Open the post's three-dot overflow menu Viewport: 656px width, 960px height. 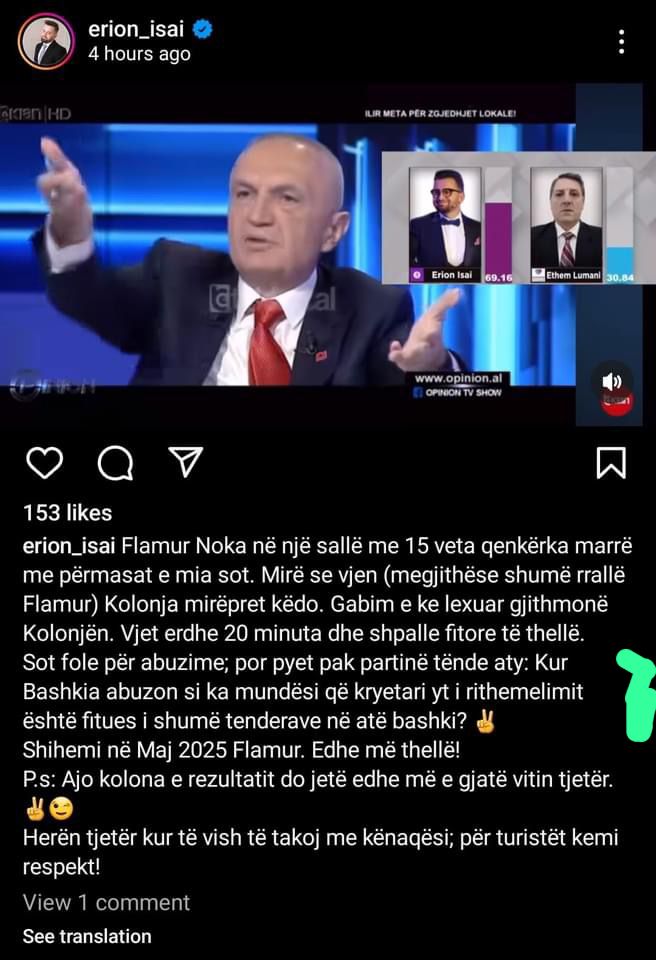click(x=621, y=42)
